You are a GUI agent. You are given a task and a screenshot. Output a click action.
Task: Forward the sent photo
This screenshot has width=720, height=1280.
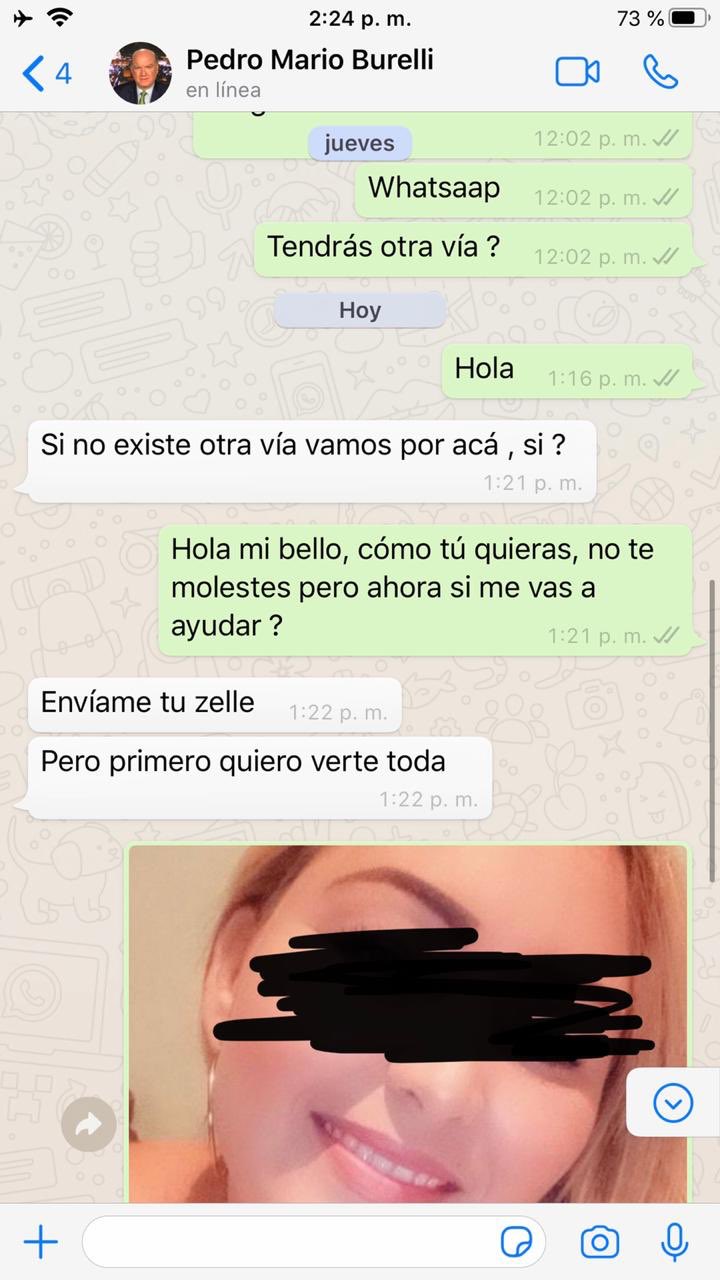click(x=88, y=1126)
